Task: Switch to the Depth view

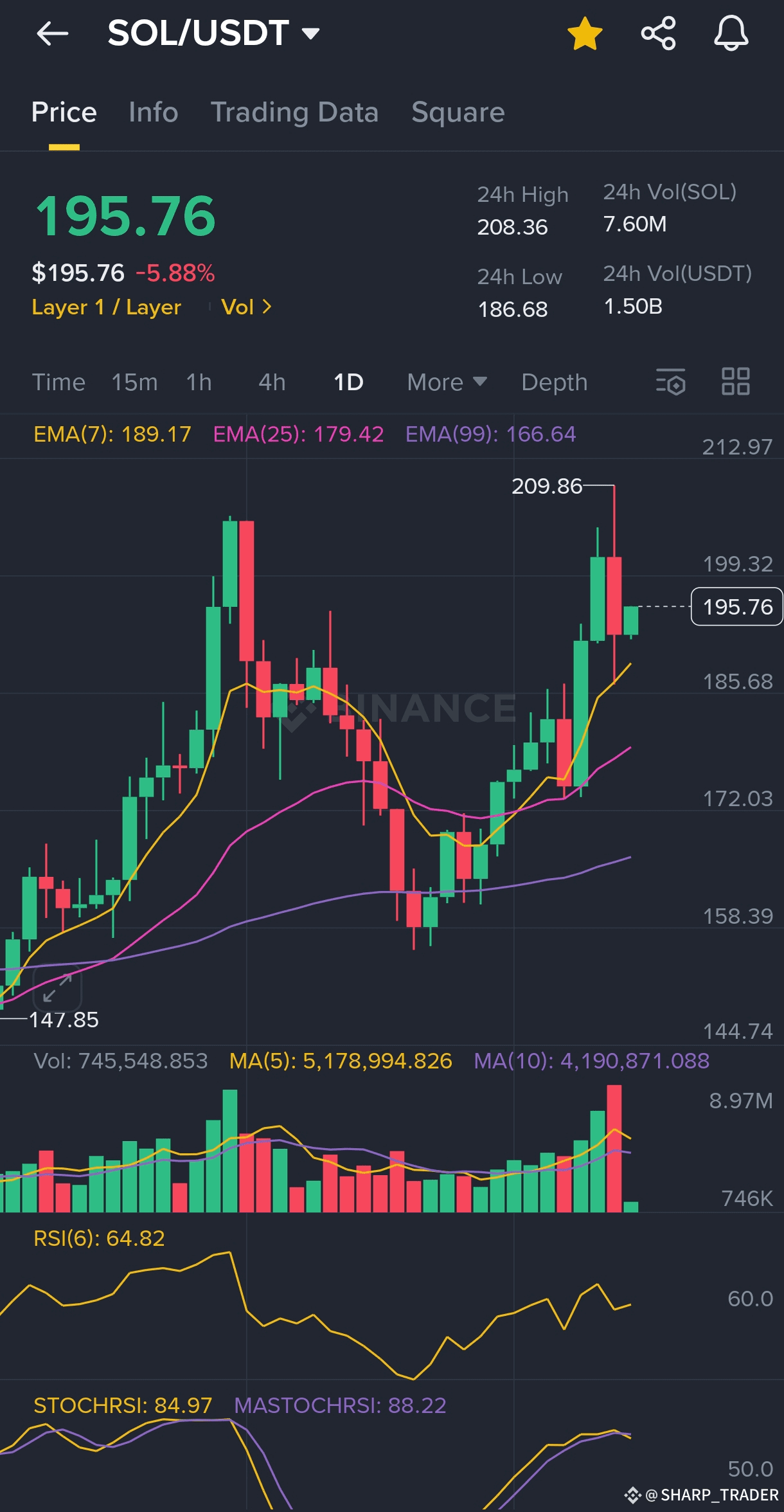Action: [x=554, y=382]
